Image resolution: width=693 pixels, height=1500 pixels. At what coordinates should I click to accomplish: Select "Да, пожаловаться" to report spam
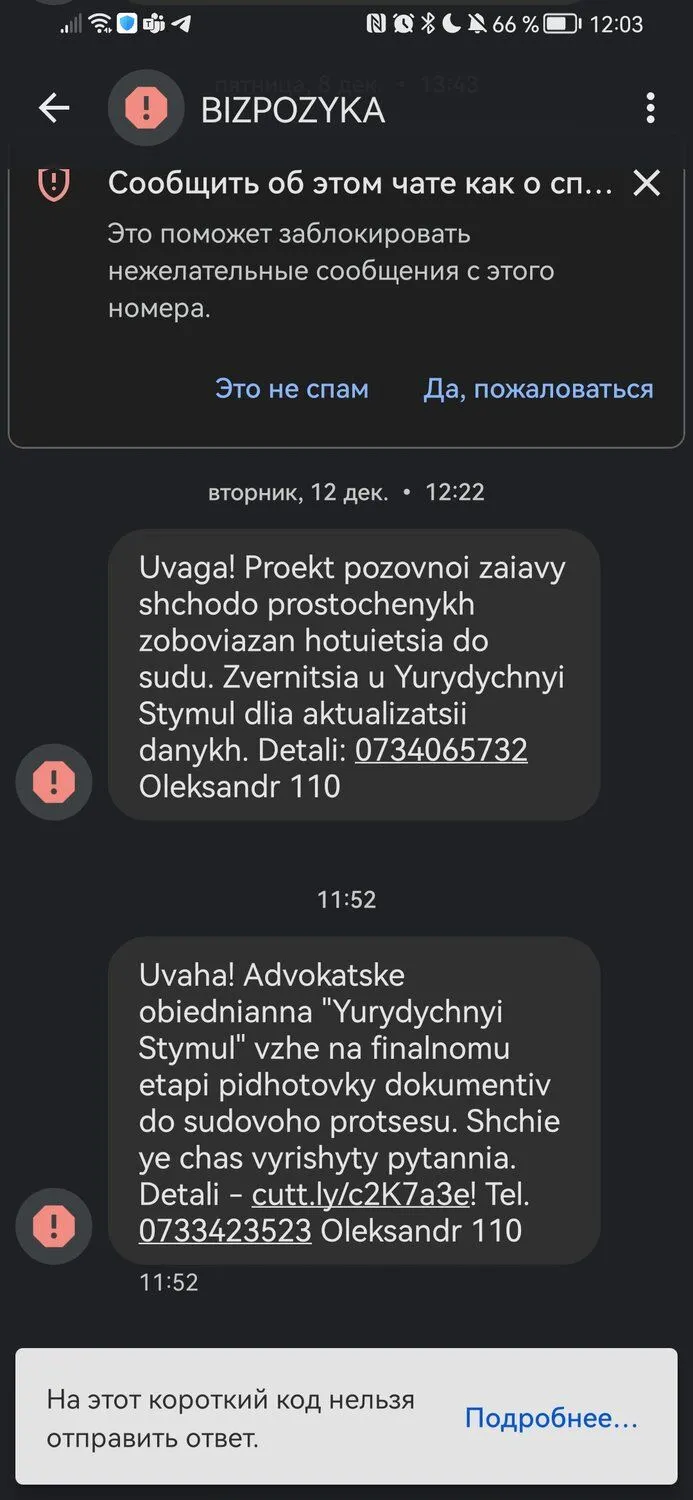[x=538, y=388]
